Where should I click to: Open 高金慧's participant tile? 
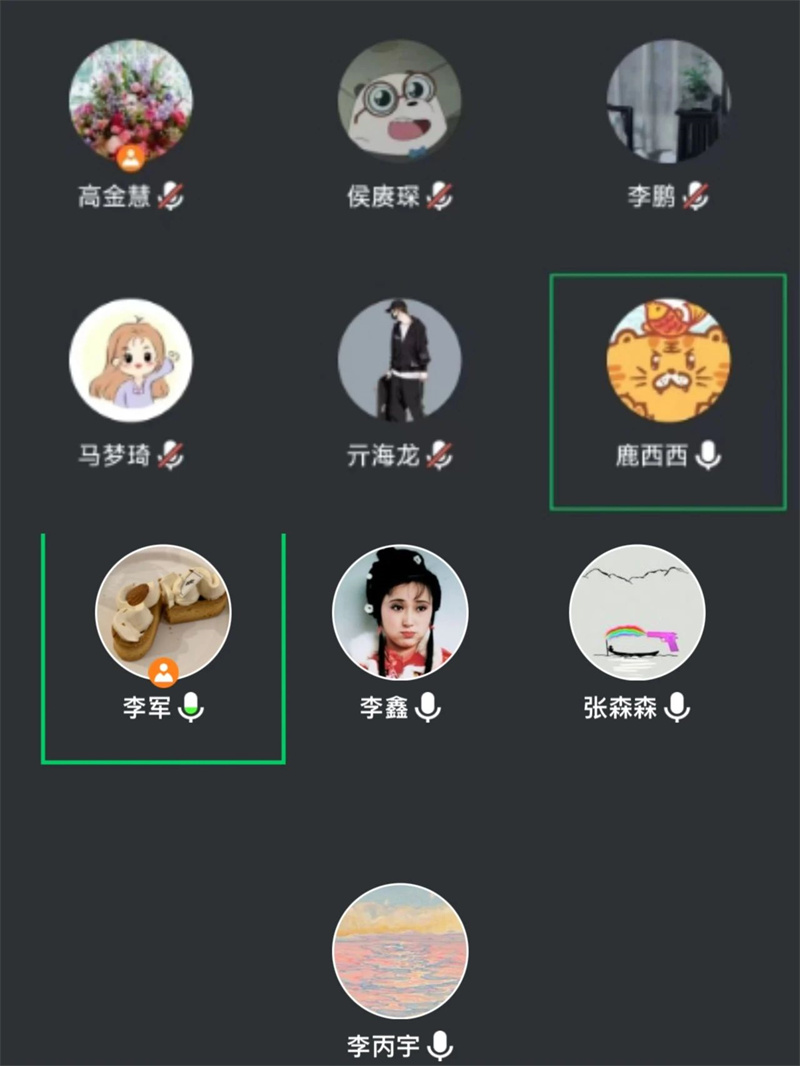130,102
